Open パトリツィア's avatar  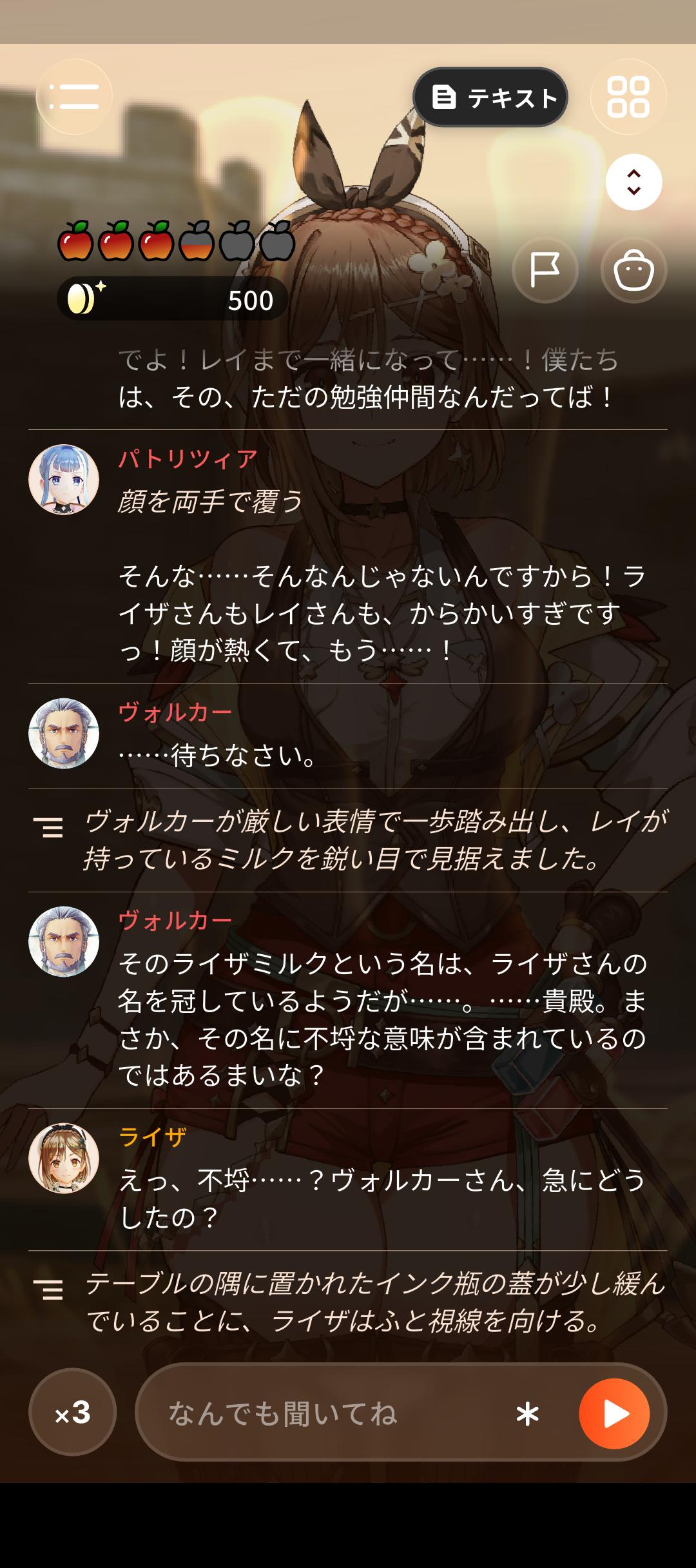[64, 479]
